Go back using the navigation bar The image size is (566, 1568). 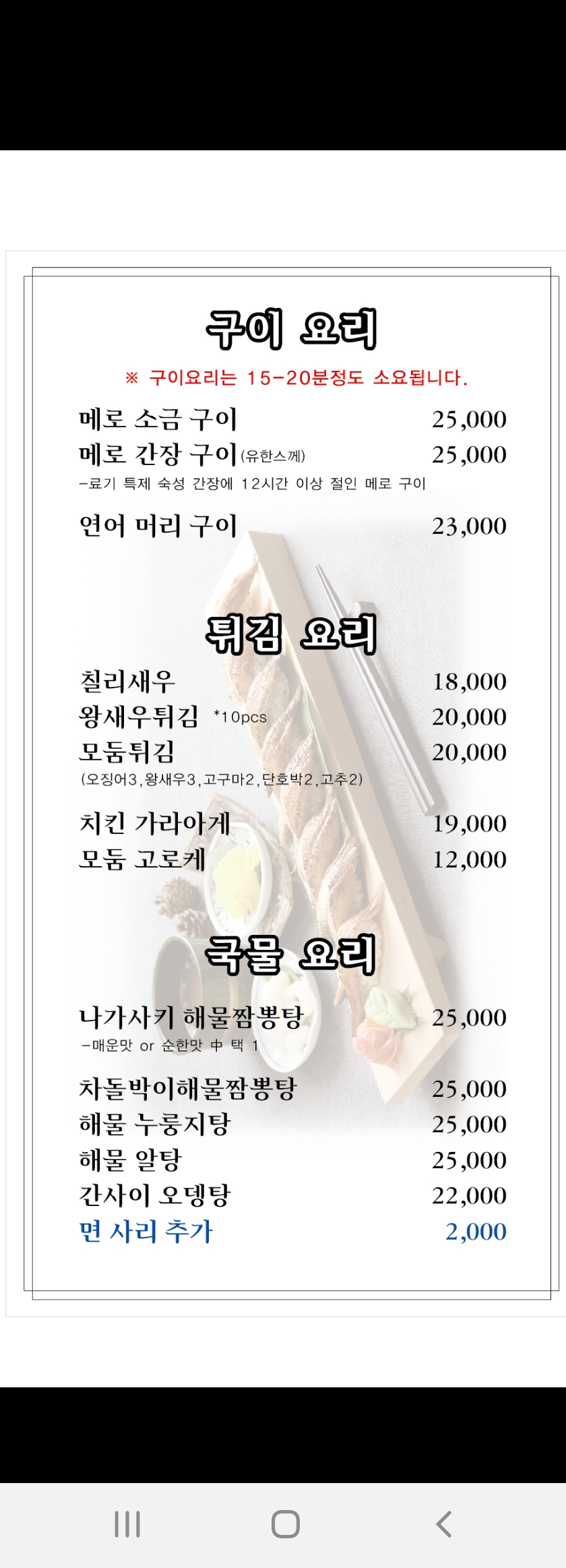(x=443, y=1524)
